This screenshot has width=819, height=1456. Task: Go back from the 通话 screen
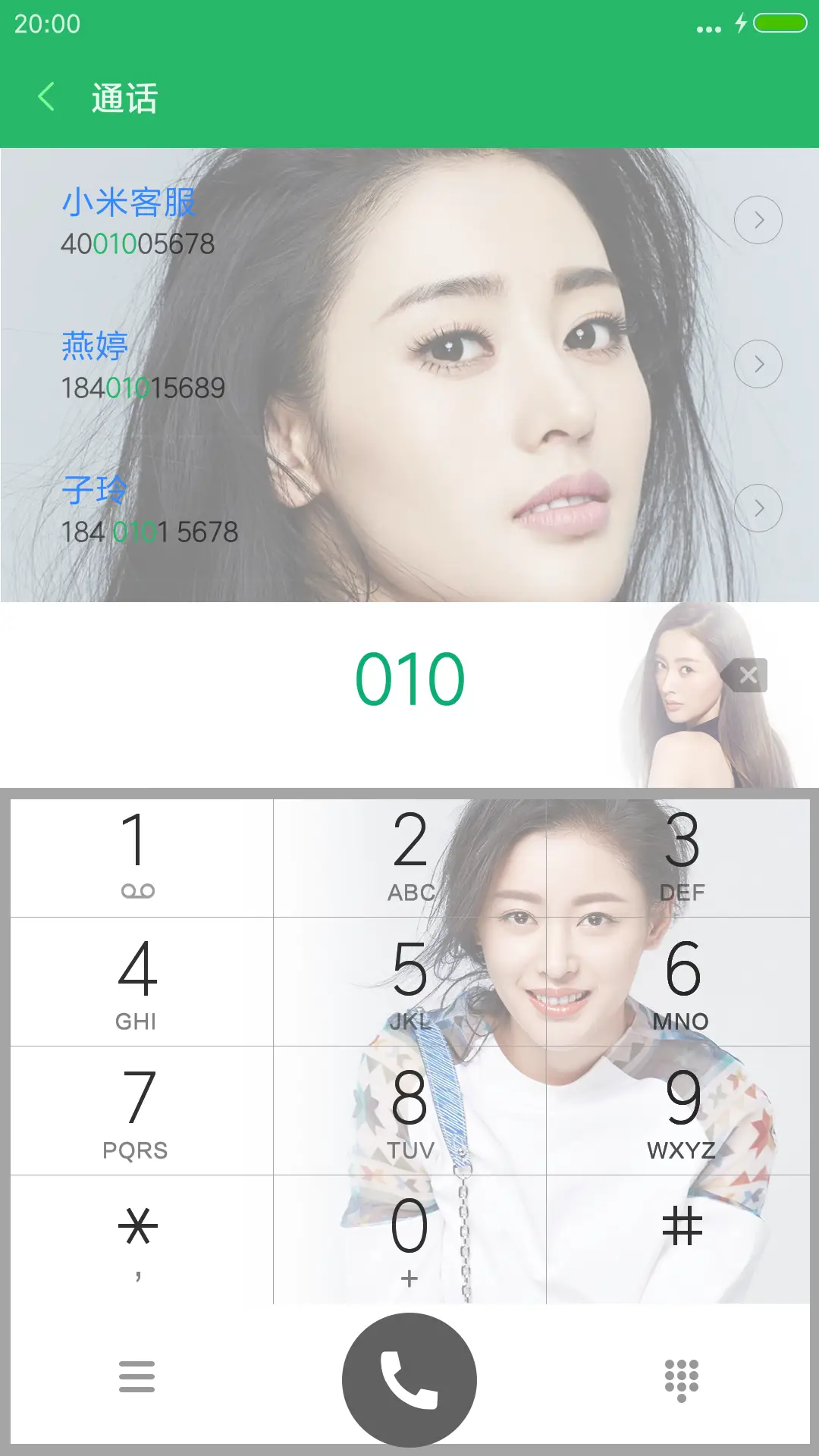(x=46, y=97)
